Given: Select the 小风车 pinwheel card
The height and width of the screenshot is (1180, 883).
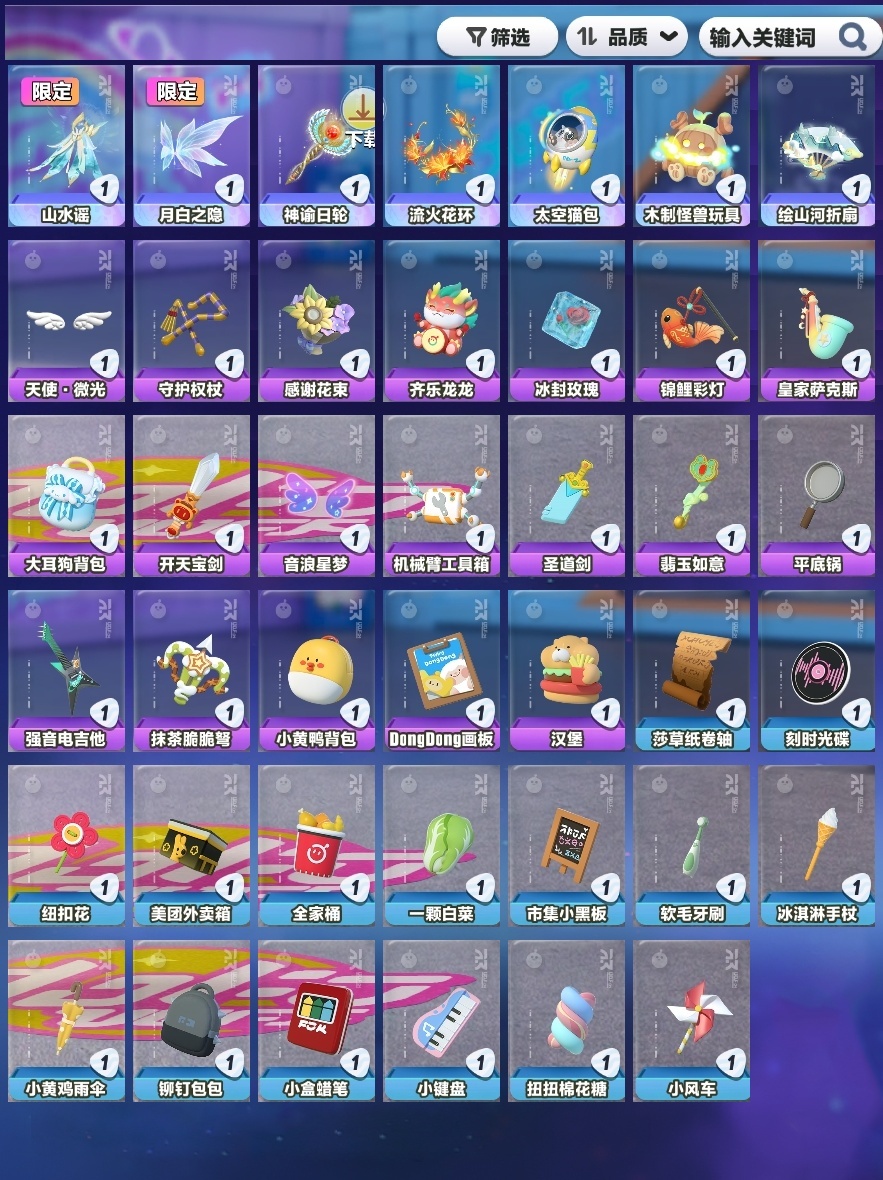Looking at the screenshot, I should click(x=692, y=1020).
